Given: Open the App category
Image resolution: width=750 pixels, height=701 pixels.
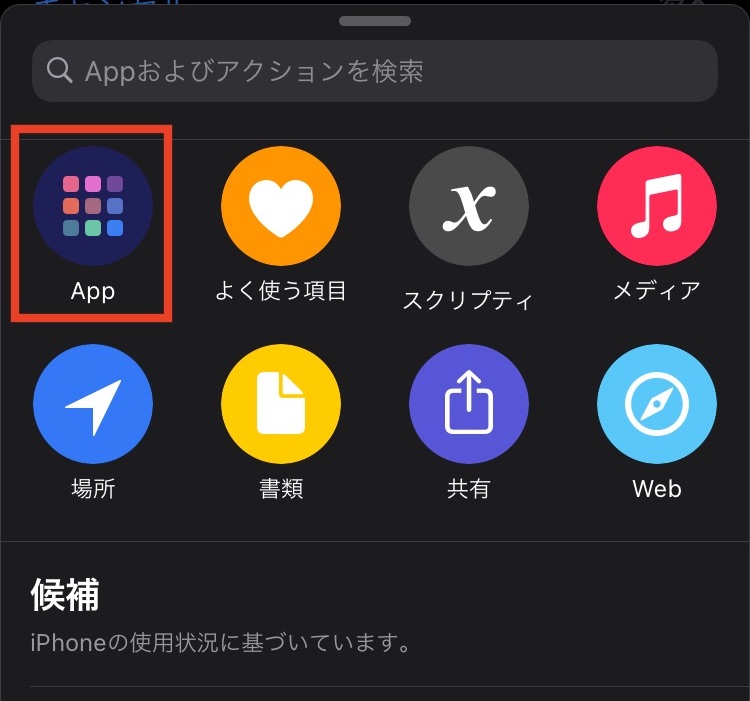Looking at the screenshot, I should coord(92,206).
